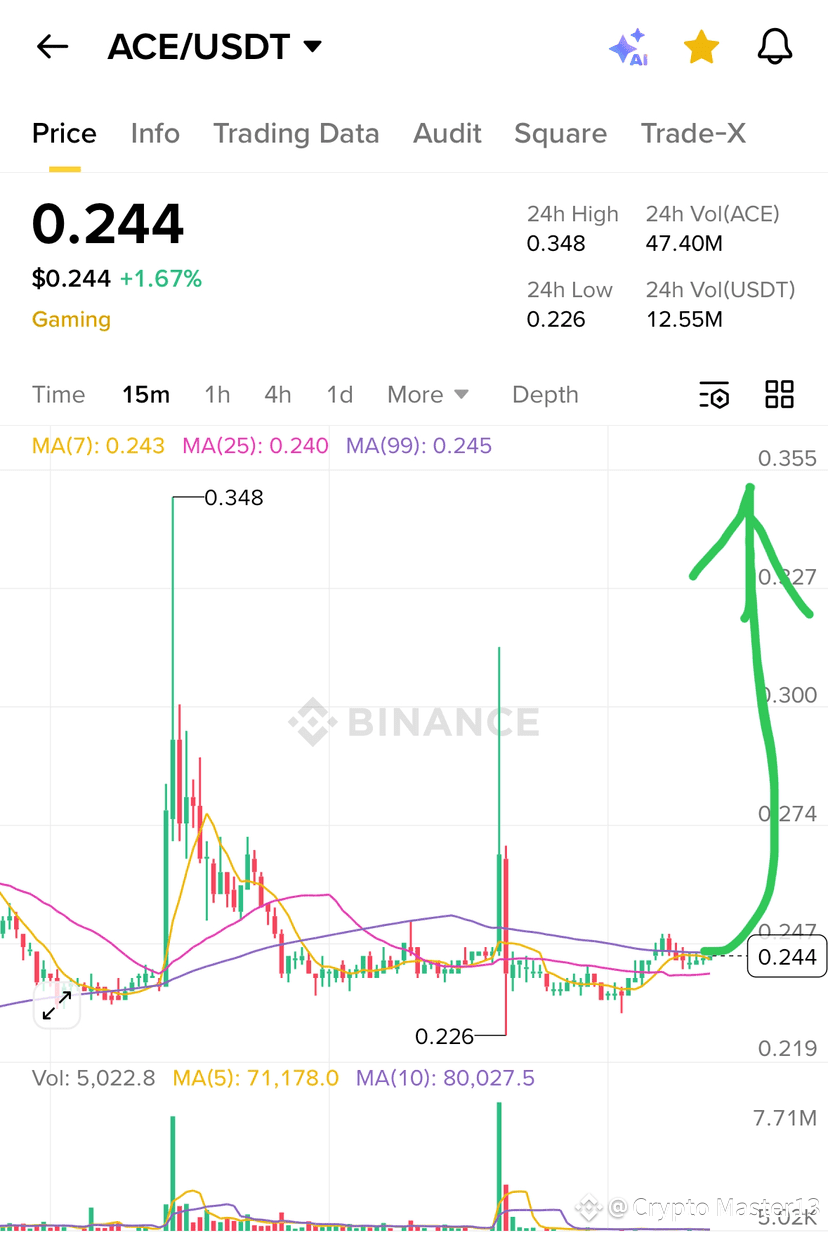This screenshot has width=828, height=1233.
Task: Tap the back arrow to exit the pair
Action: pos(51,46)
